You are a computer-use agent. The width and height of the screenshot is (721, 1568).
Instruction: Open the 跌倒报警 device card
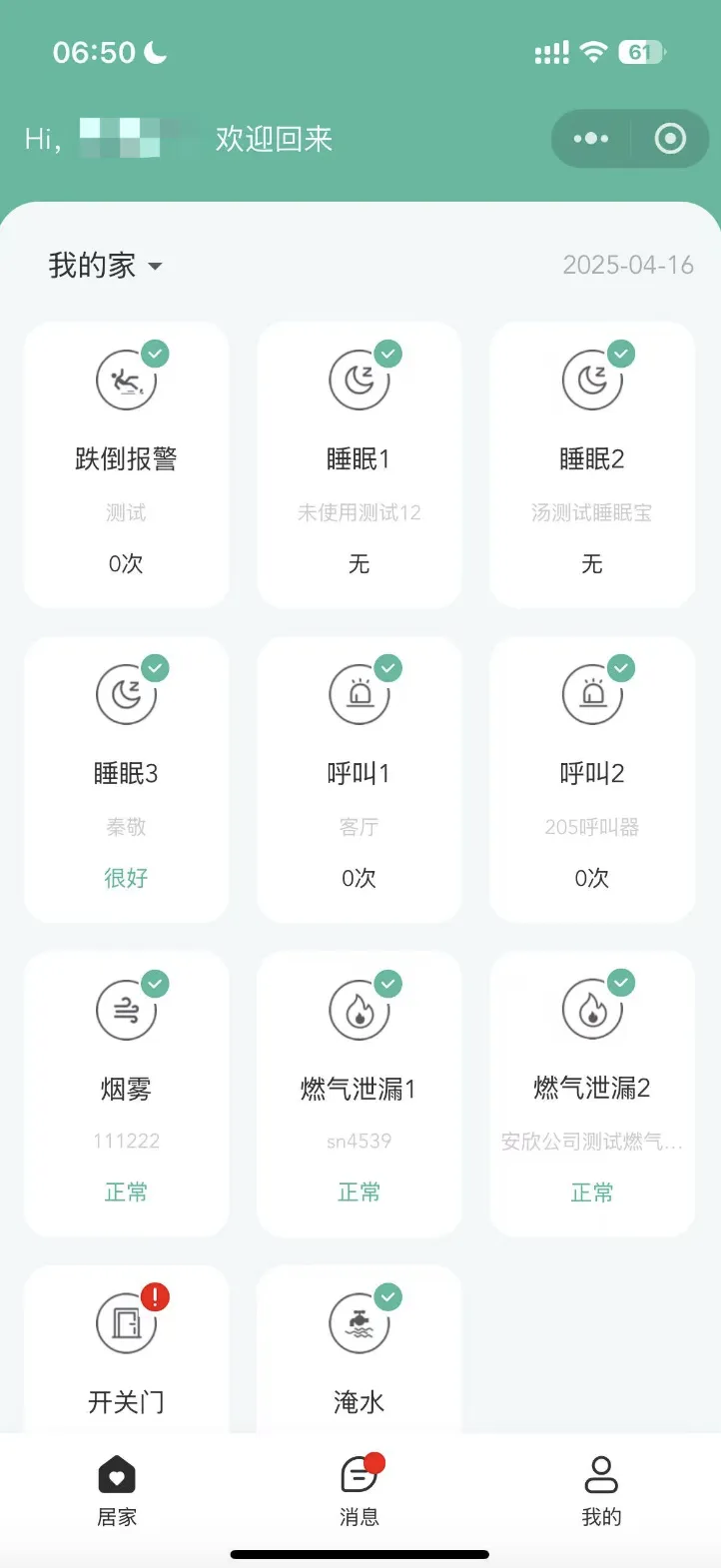(x=126, y=464)
